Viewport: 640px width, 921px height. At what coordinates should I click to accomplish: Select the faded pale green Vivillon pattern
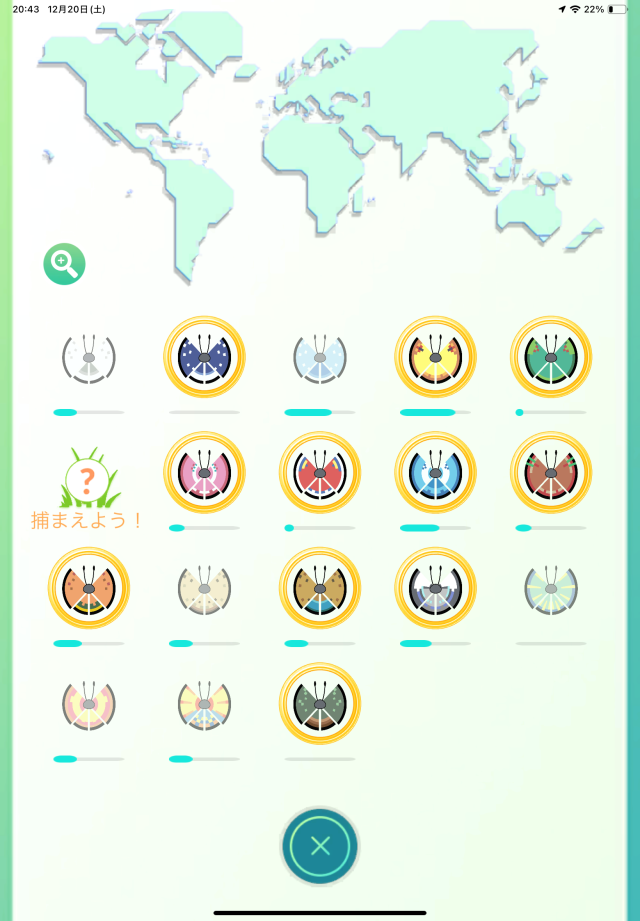pos(551,588)
